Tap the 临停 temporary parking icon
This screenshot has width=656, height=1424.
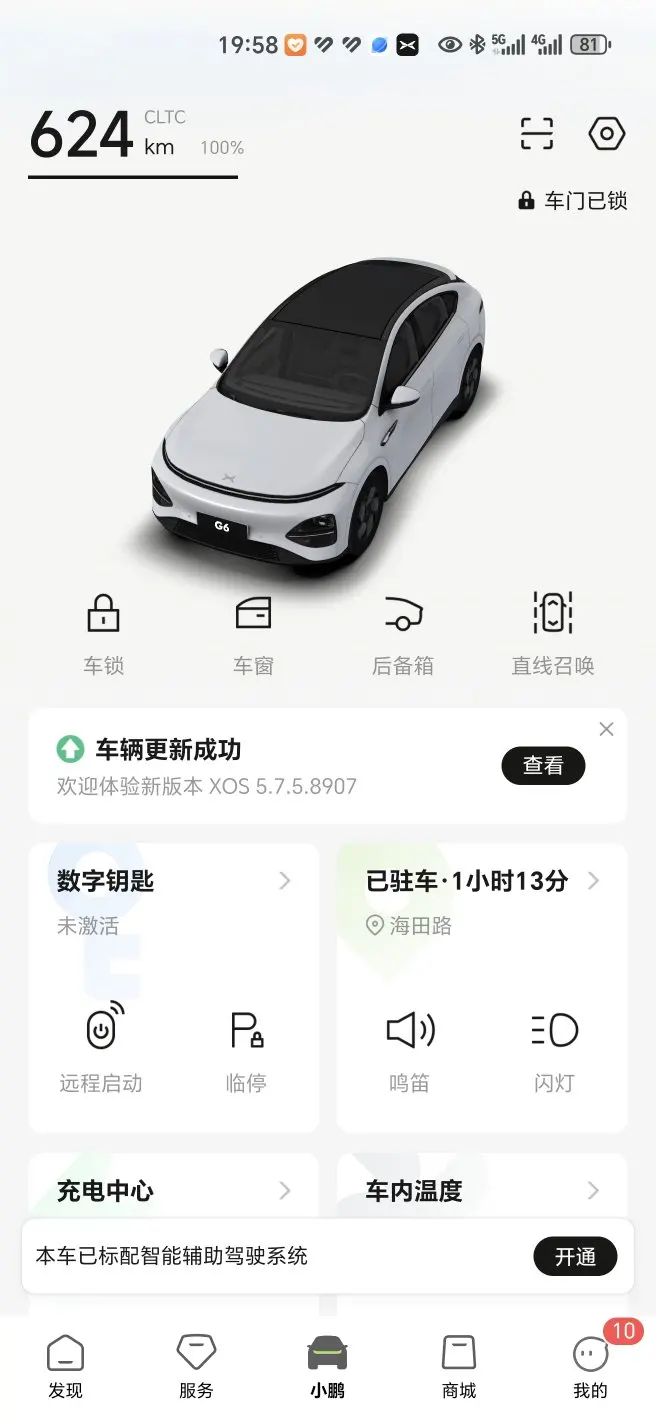tap(246, 1047)
